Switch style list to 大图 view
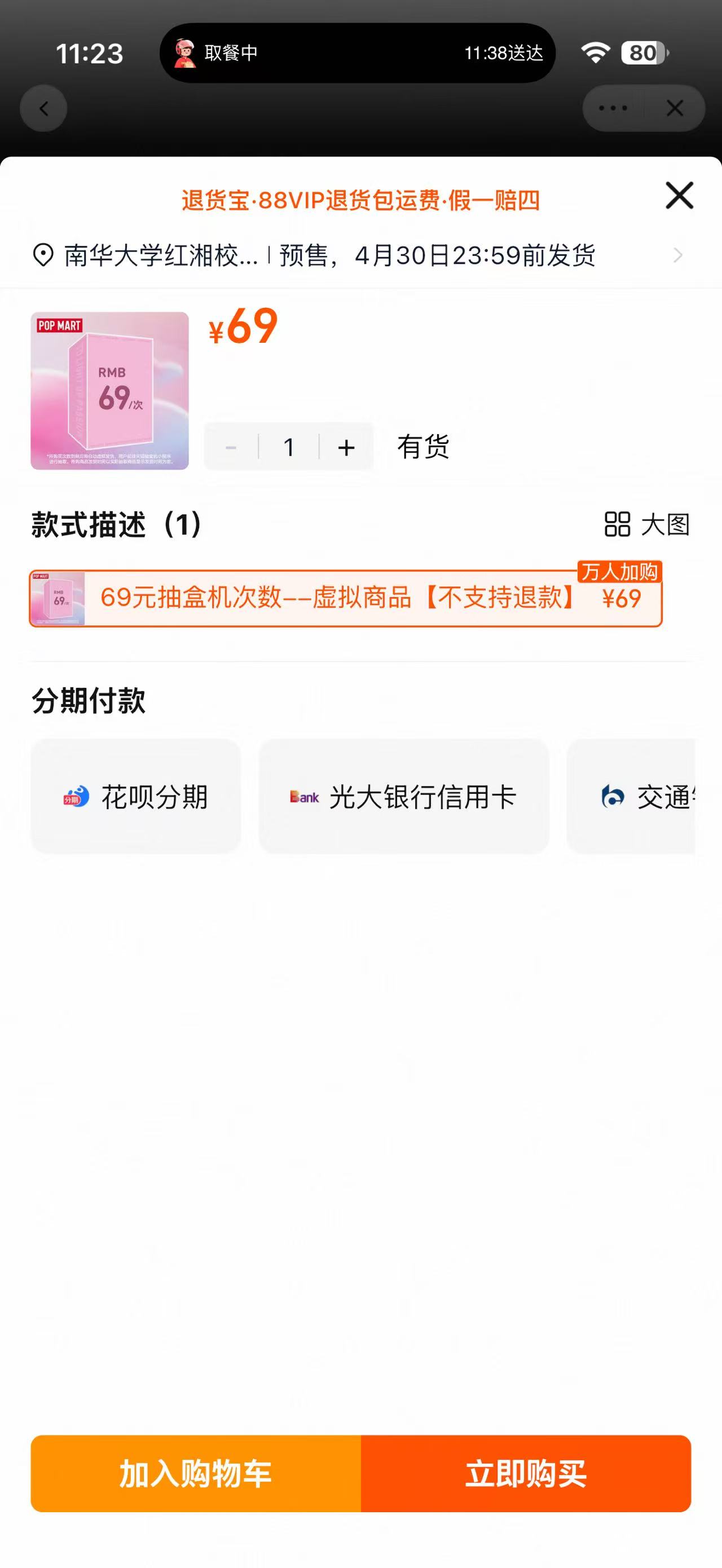This screenshot has width=722, height=1568. (646, 524)
